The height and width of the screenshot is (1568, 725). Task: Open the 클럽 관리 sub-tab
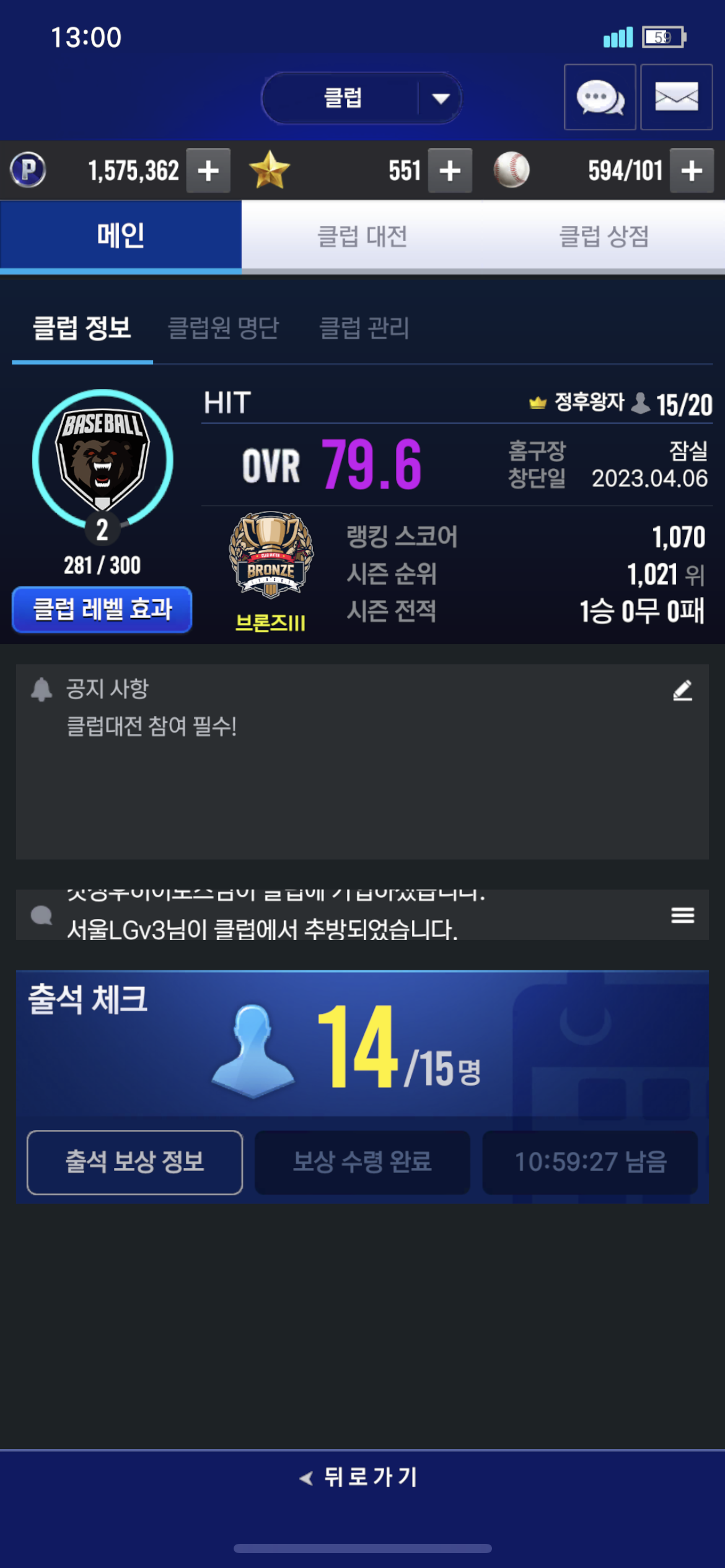[x=364, y=328]
